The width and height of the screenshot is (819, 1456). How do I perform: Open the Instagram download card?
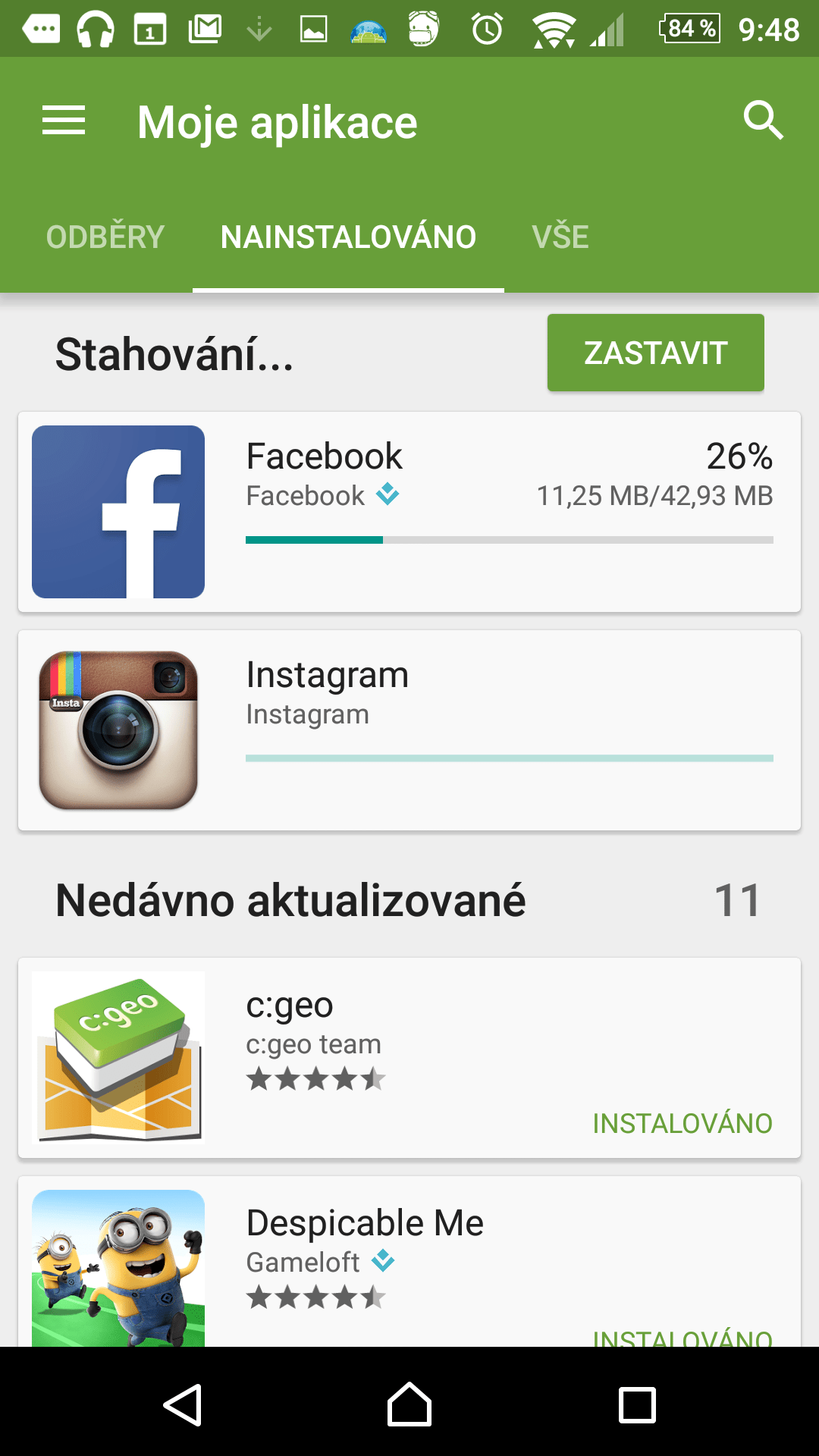409,730
